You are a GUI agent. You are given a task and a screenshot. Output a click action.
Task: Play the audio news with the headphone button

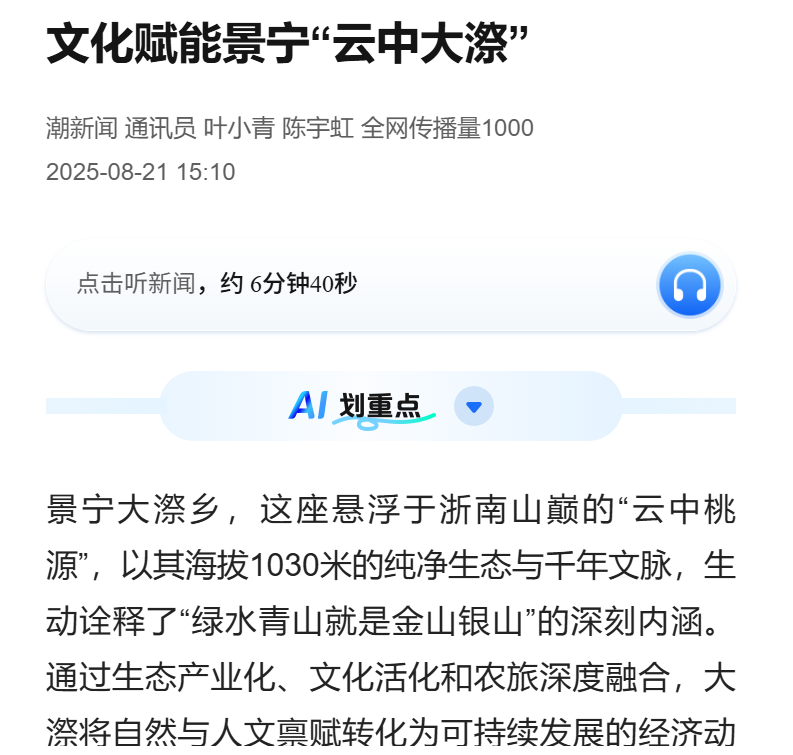689,285
